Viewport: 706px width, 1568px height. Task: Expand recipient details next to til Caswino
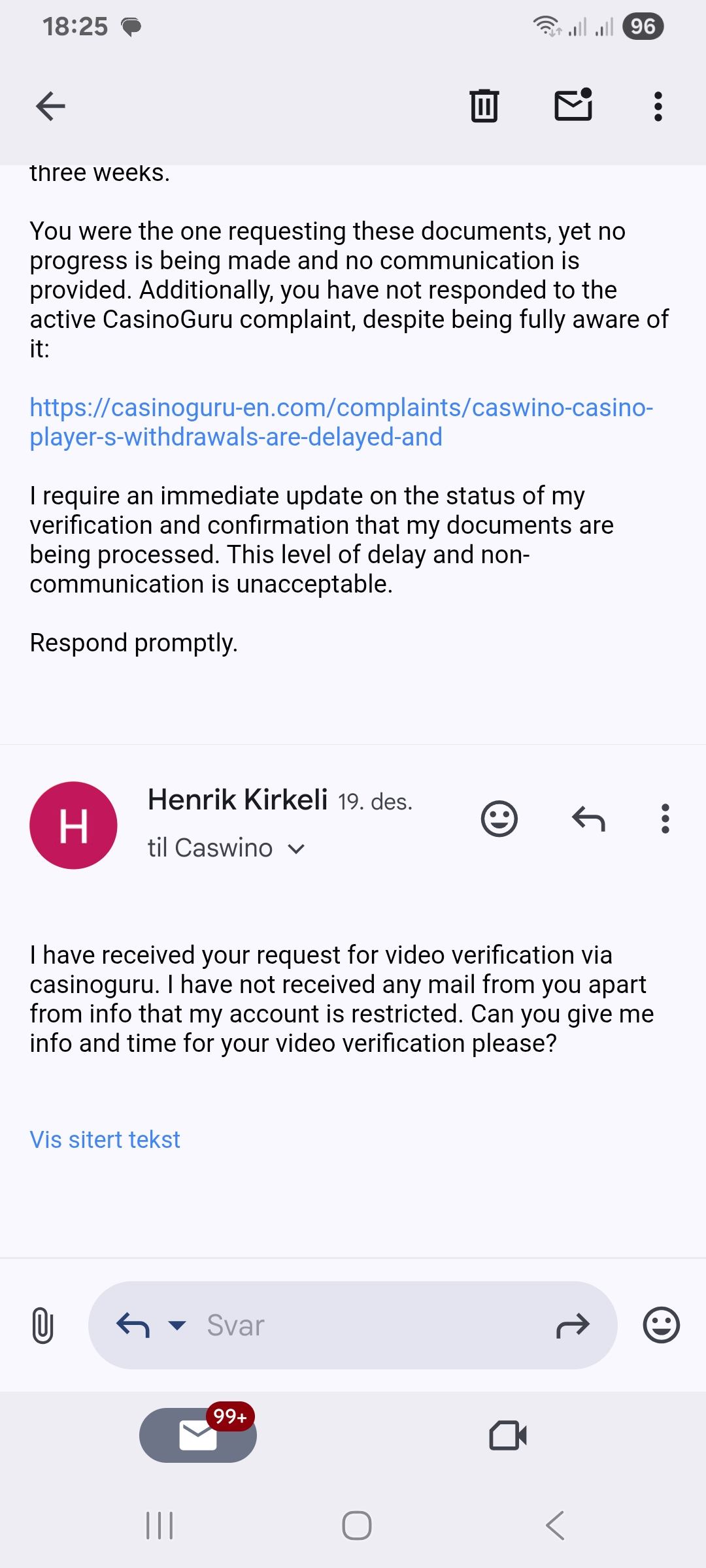coord(297,849)
